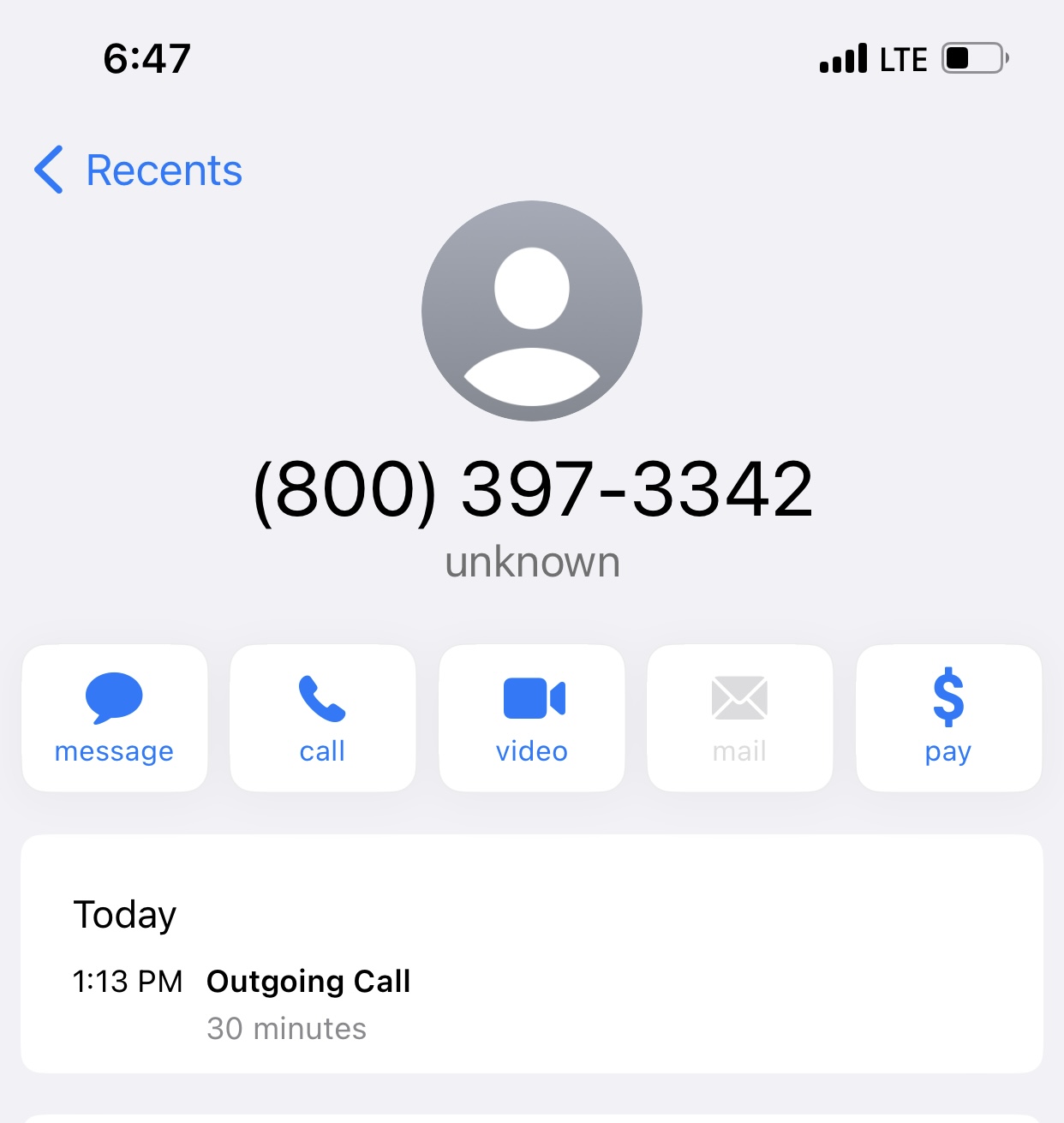
Task: Tap the pay button
Action: 948,718
